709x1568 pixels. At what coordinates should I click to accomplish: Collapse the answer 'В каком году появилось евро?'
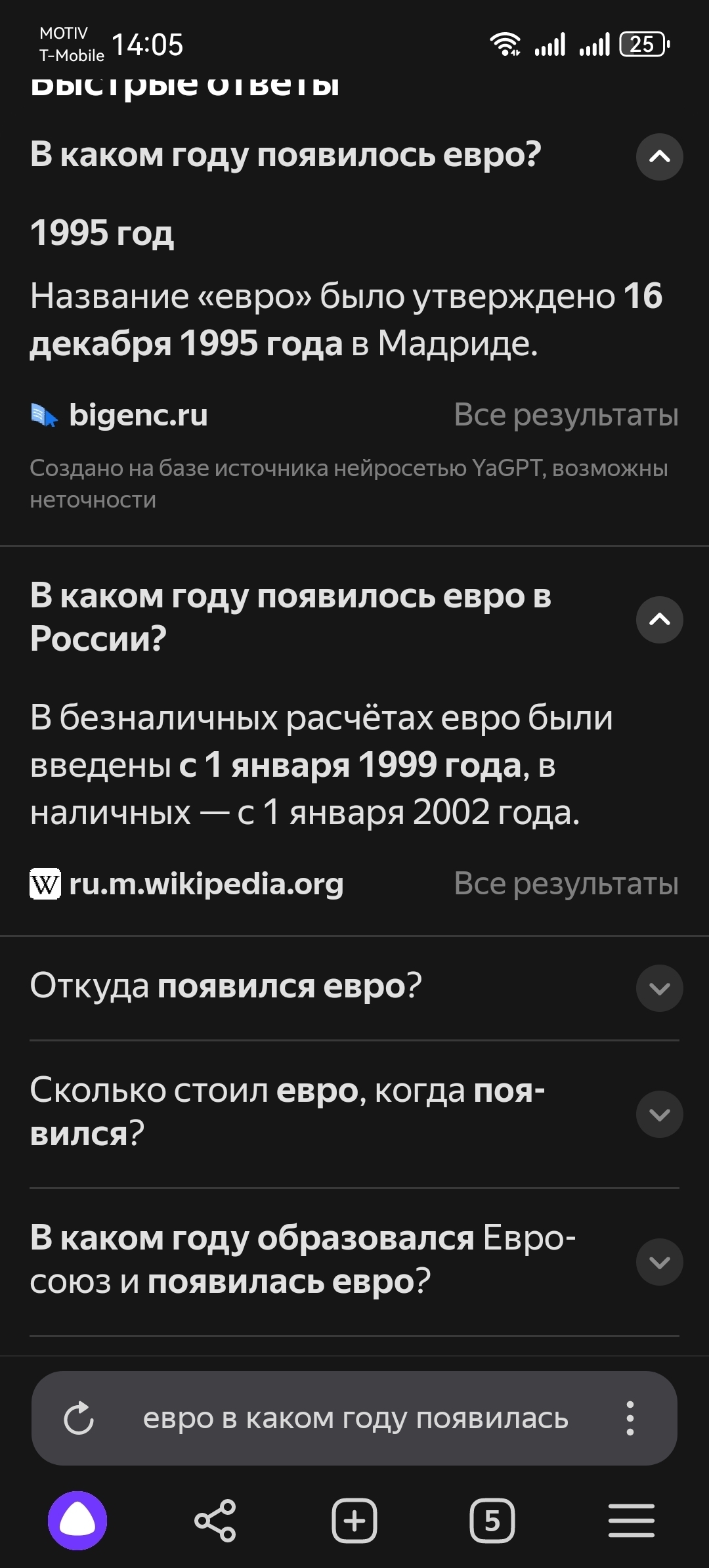(659, 156)
